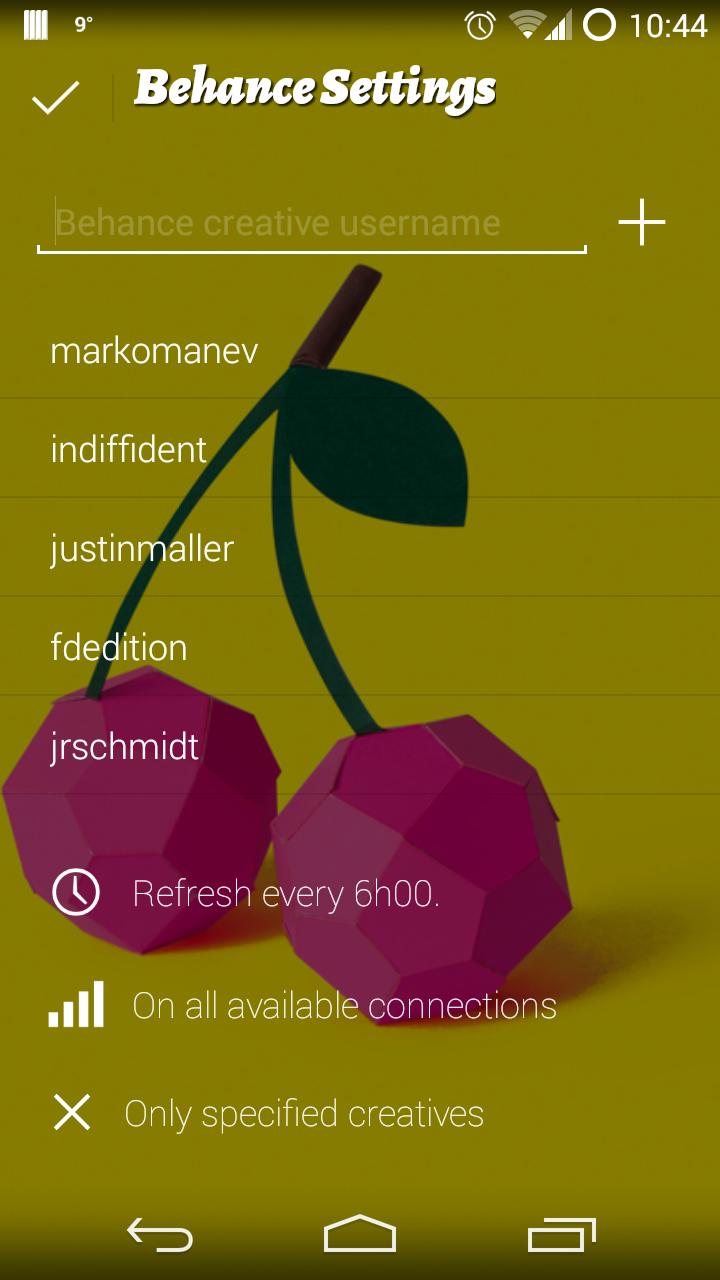Viewport: 720px width, 1280px height.
Task: Open recent apps from the navigation bar
Action: click(x=562, y=1236)
